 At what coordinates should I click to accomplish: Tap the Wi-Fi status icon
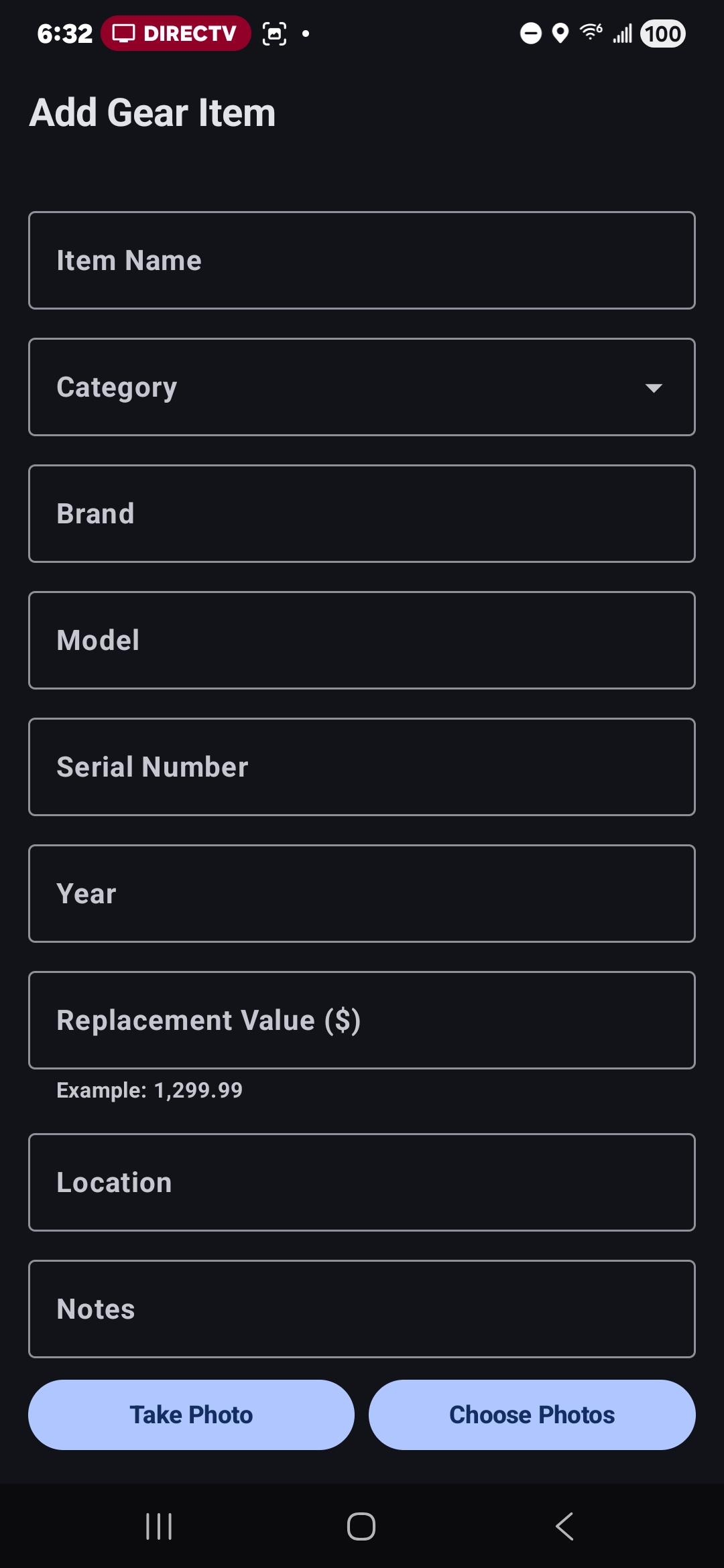point(589,33)
